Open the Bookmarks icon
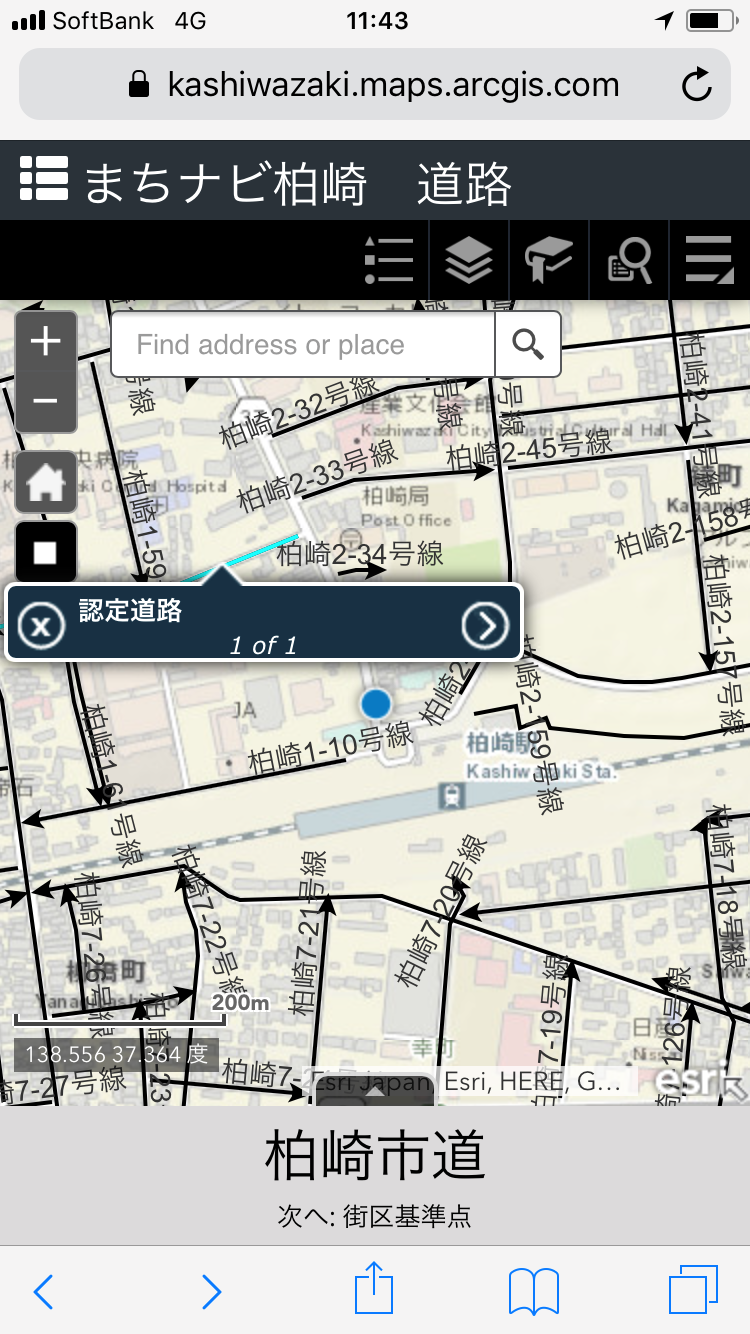The height and width of the screenshot is (1334, 750). tap(548, 260)
